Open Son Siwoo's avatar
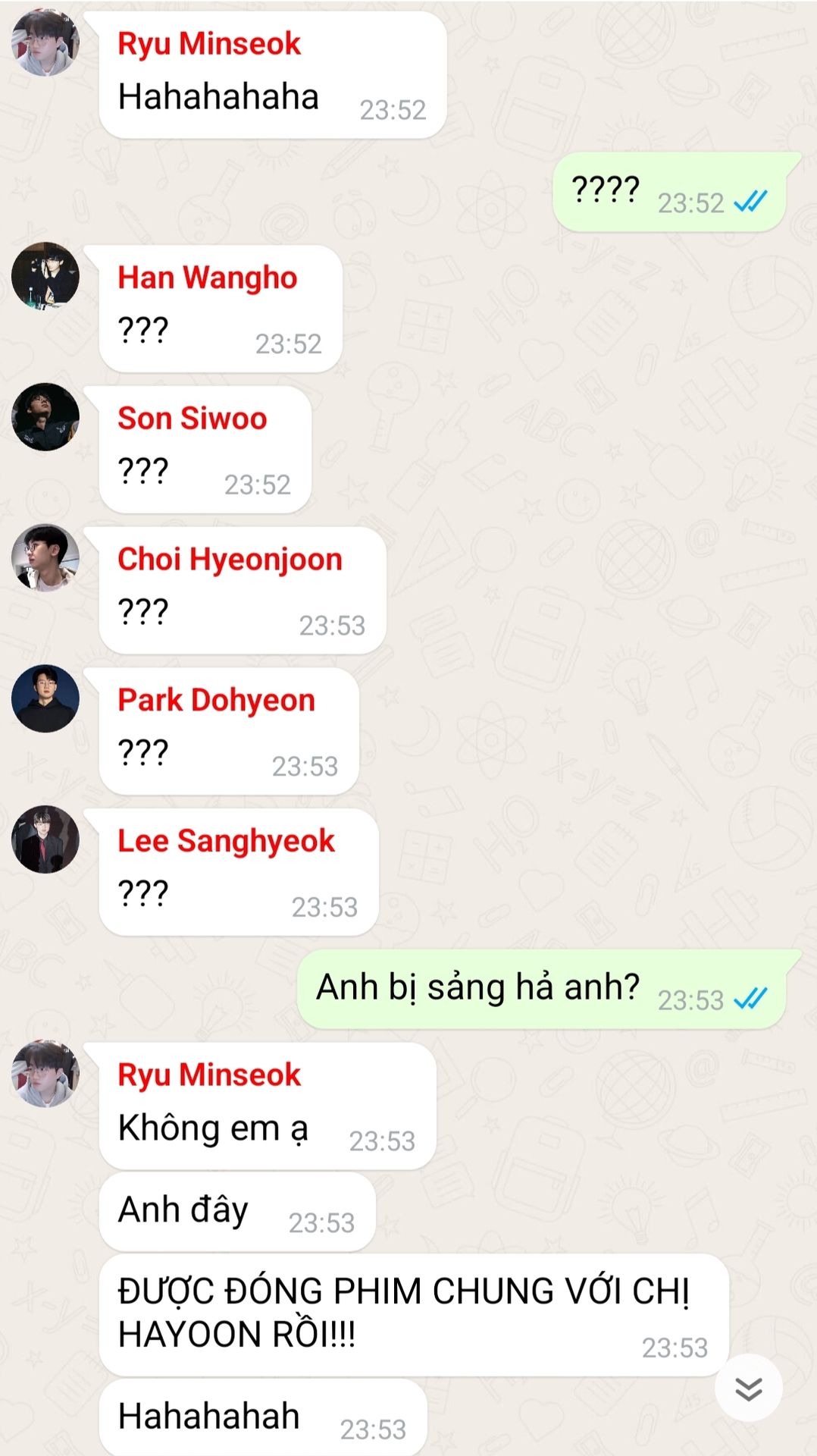Viewport: 817px width, 1456px height. click(x=45, y=417)
